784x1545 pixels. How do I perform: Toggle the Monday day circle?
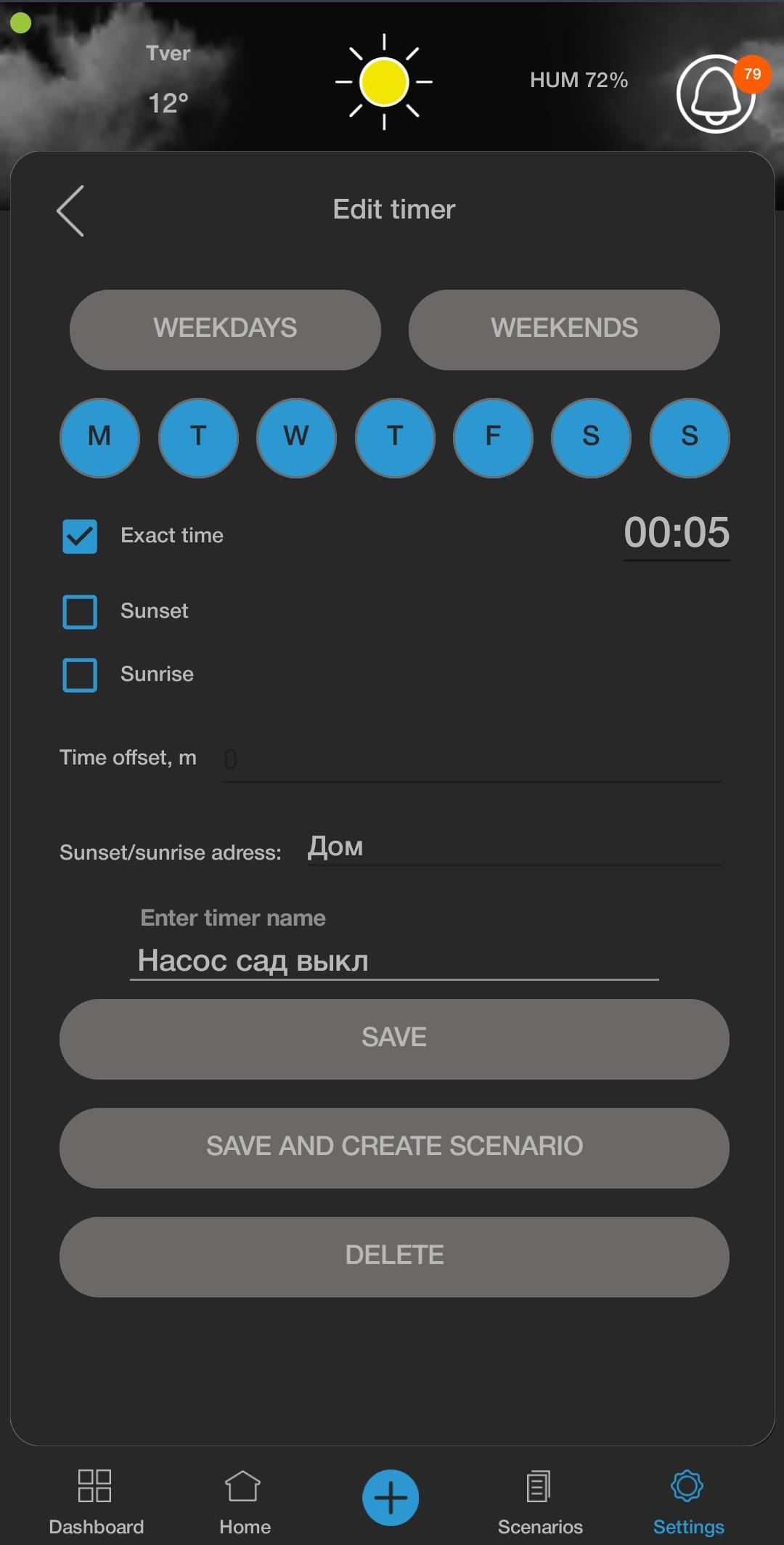click(99, 438)
